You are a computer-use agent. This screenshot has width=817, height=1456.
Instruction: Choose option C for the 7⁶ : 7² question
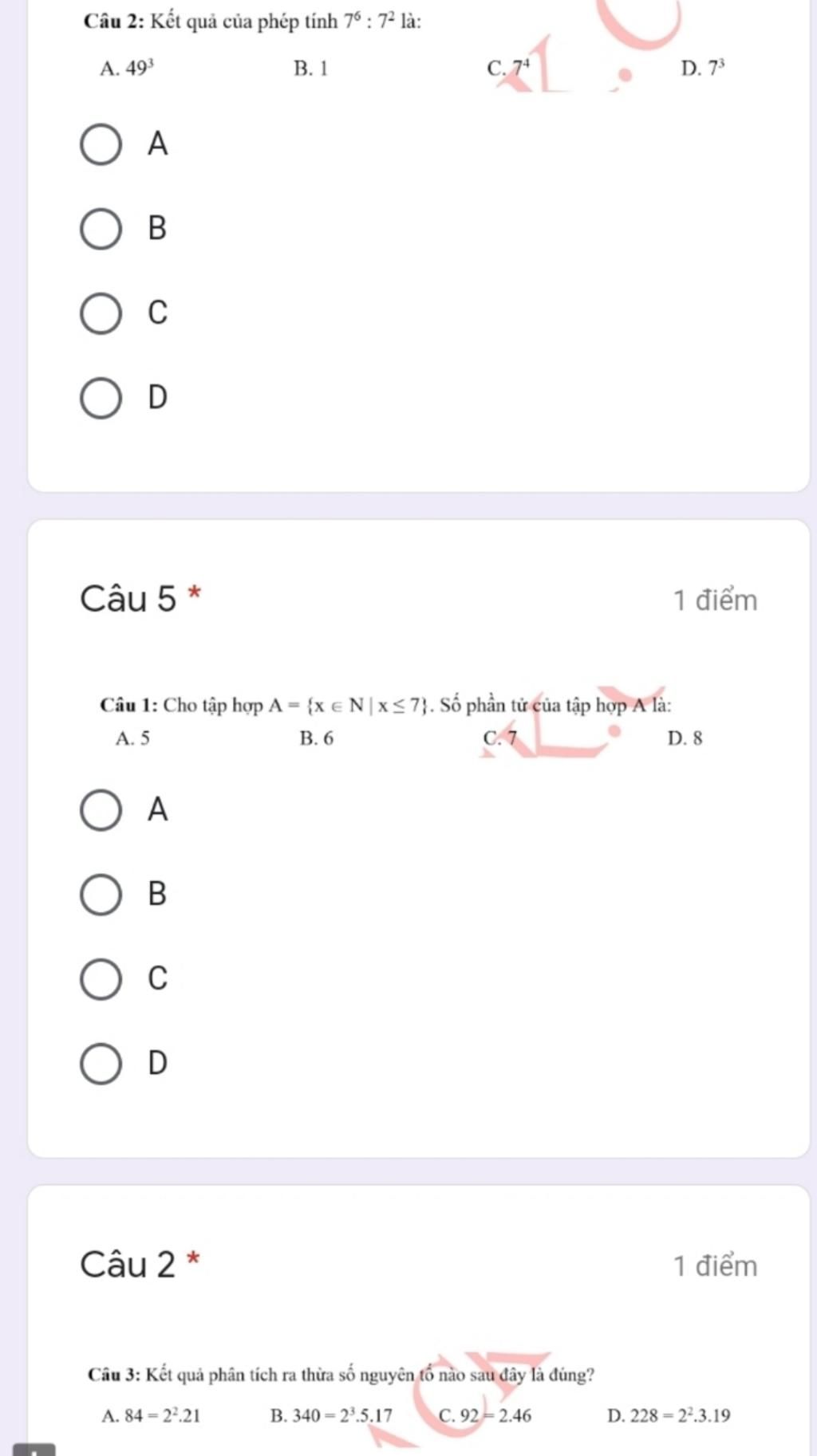coord(101,313)
